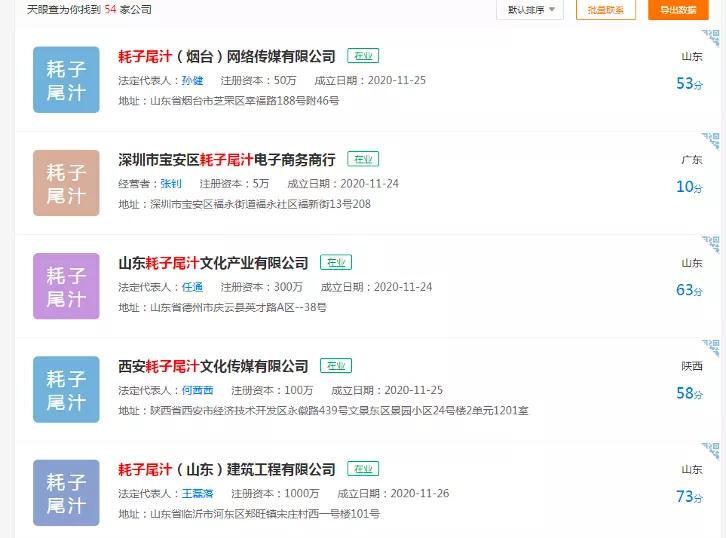The image size is (726, 538).
Task: Tap the logo tile of the 西安 company
Action: tap(66, 390)
